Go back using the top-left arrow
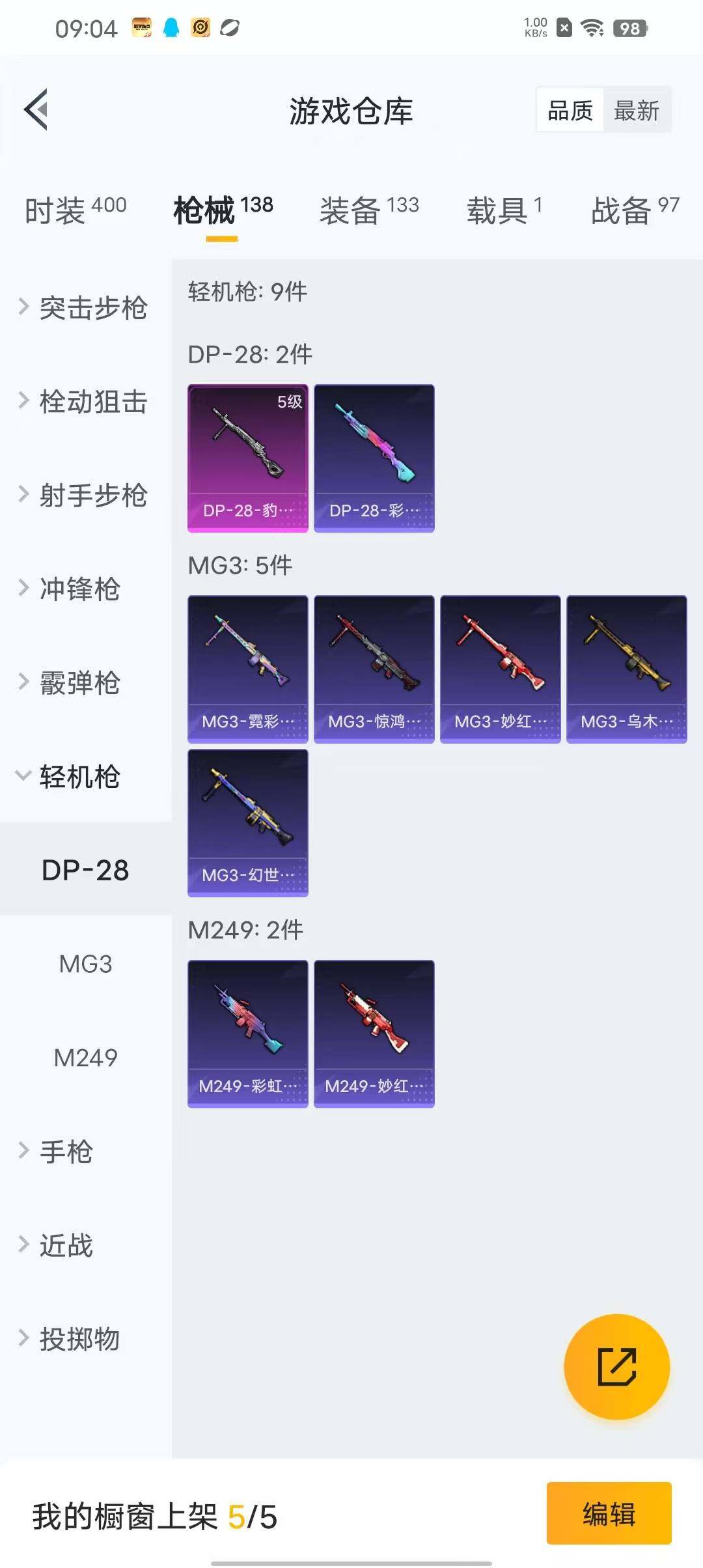 [36, 109]
